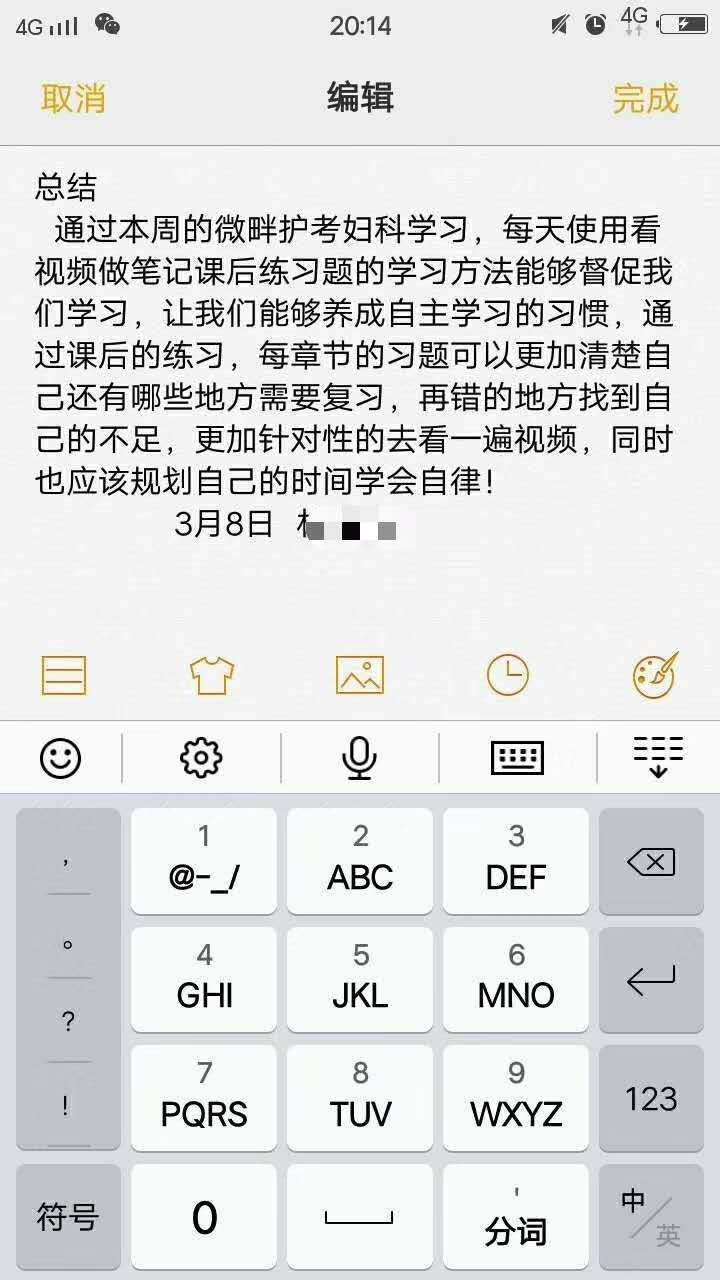Tap the backspace key

651,861
